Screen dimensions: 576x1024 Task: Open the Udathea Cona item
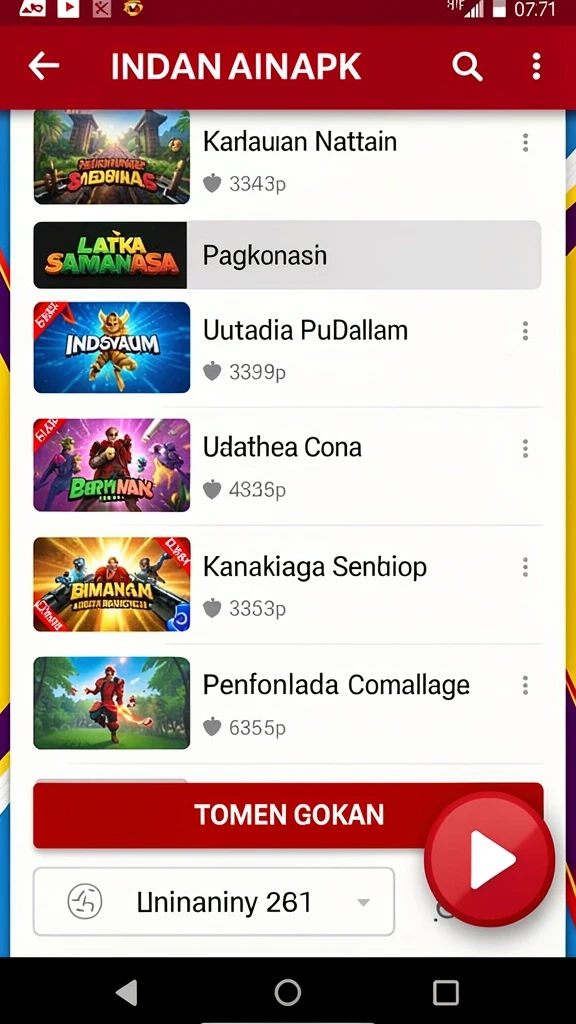287,465
